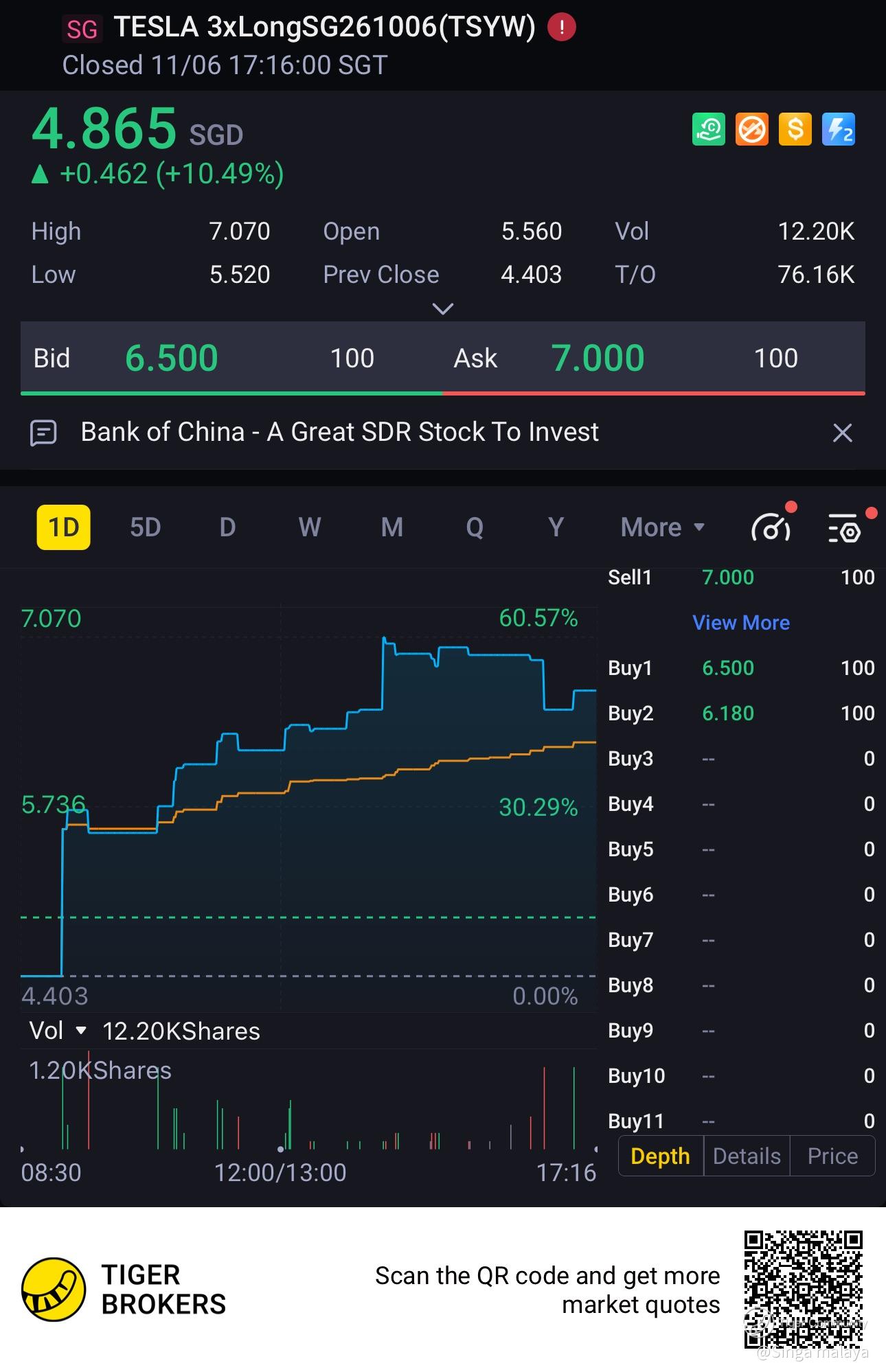Show the monthly M chart

tap(391, 527)
